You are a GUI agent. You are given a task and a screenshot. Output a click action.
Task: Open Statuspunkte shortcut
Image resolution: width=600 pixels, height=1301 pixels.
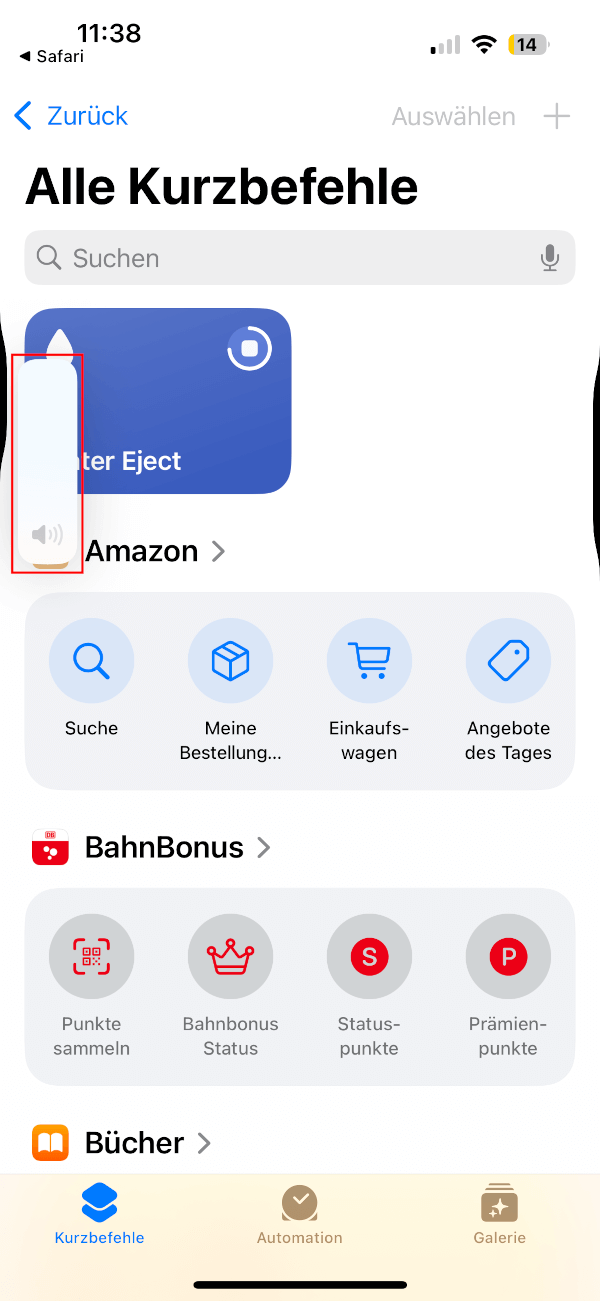click(x=369, y=957)
